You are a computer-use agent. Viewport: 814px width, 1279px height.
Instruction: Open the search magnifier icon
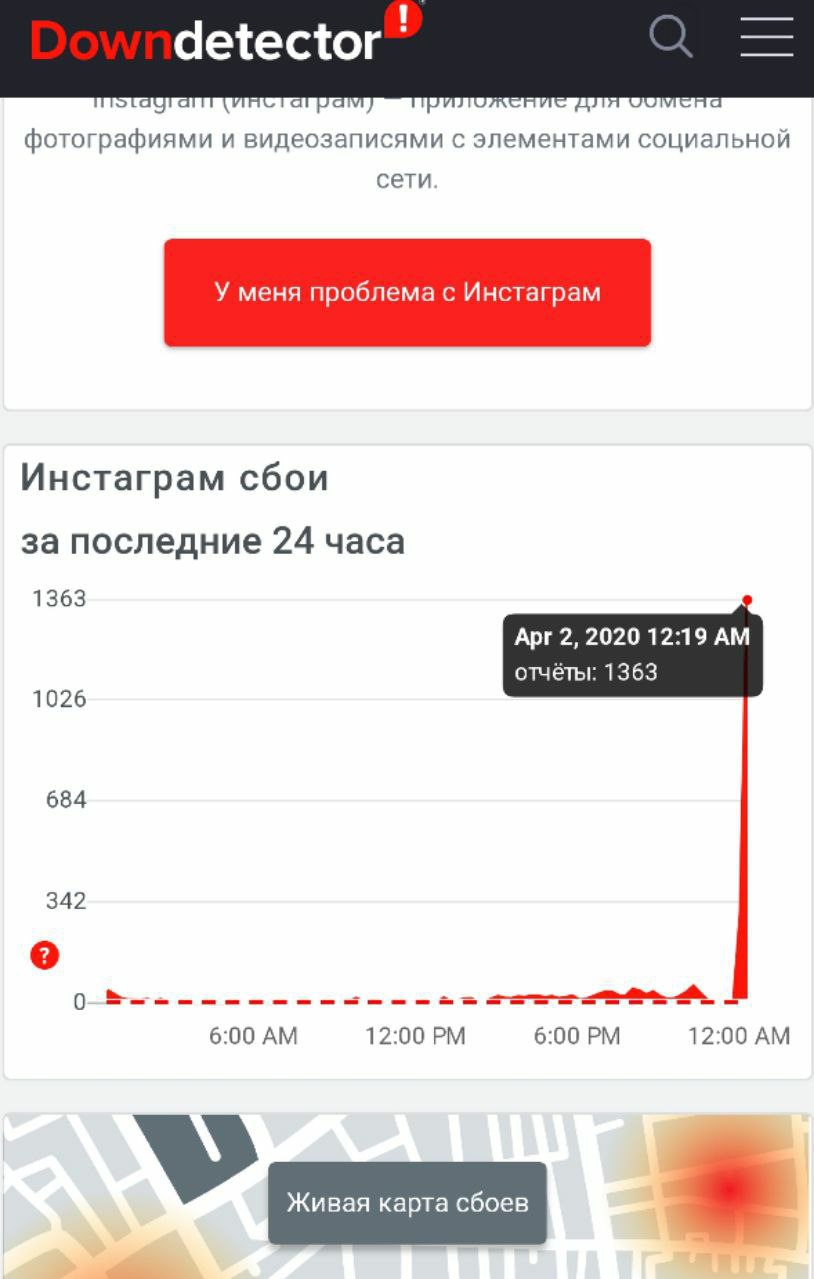(x=671, y=38)
